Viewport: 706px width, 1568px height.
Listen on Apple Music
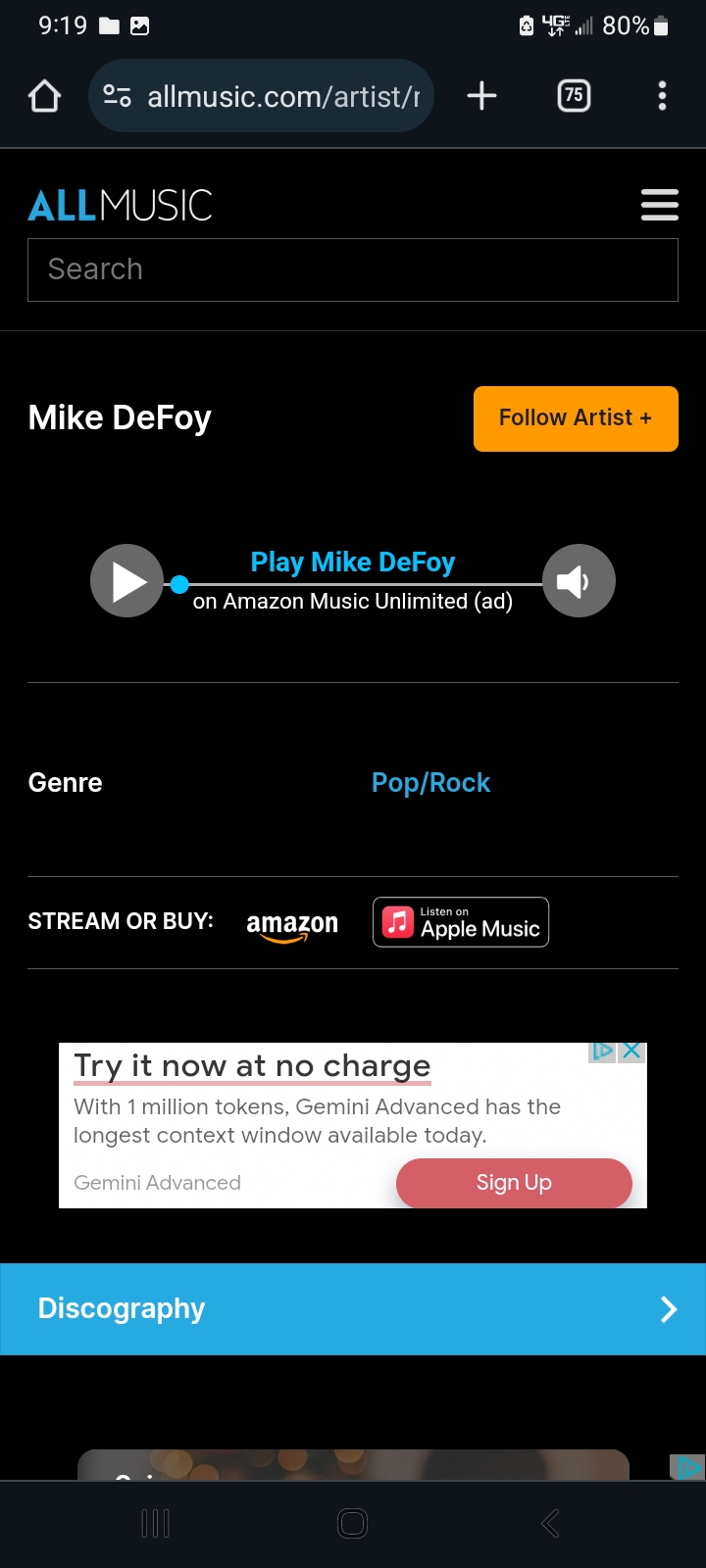460,923
